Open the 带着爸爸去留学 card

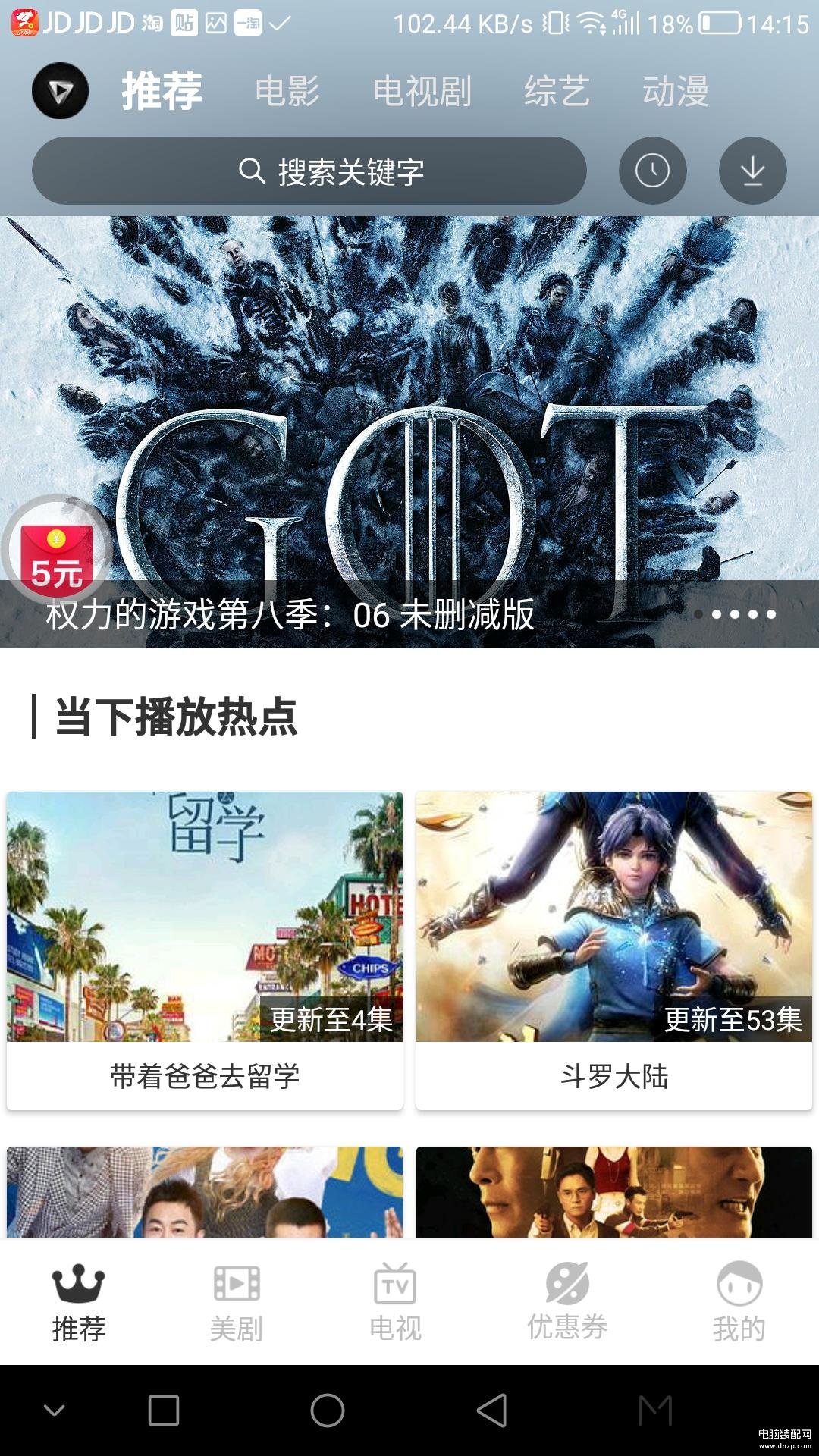(205, 950)
